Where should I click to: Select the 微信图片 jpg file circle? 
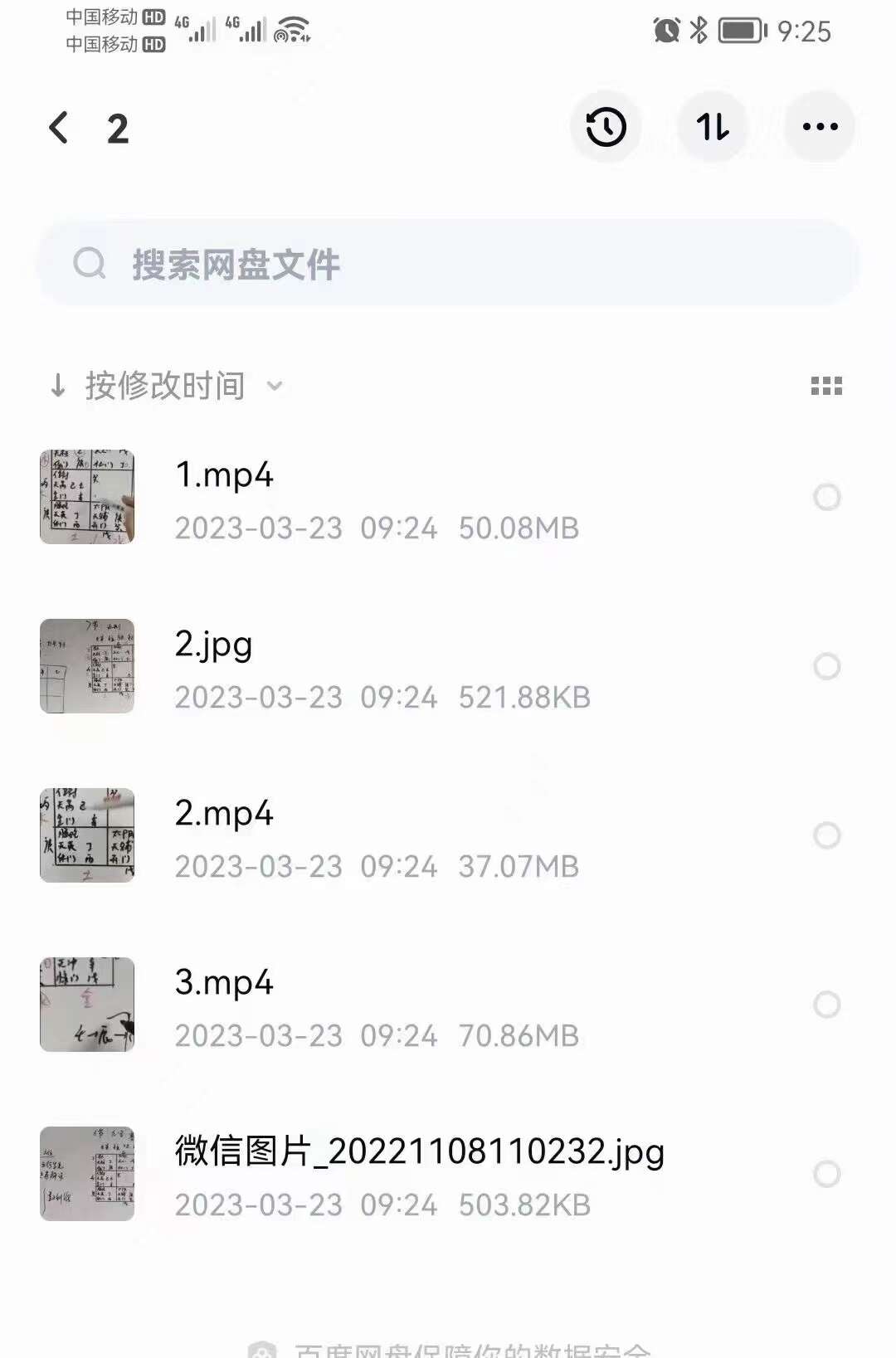(x=827, y=1174)
